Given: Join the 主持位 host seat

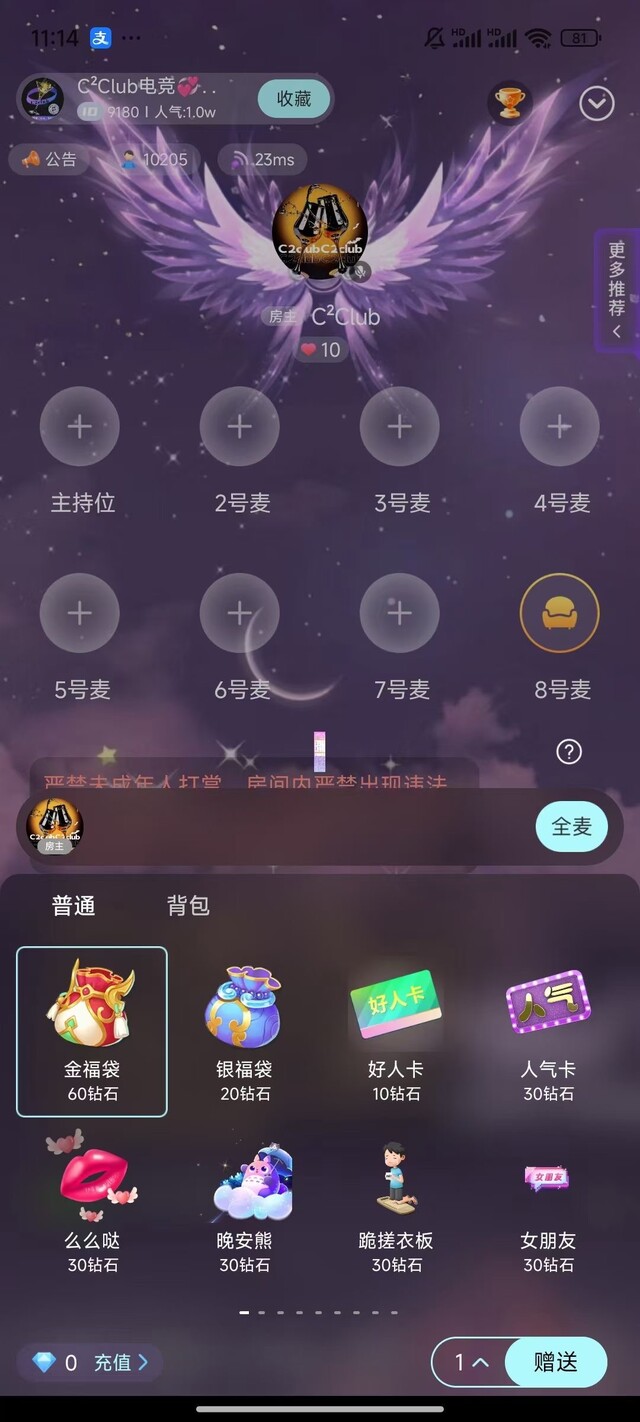Looking at the screenshot, I should point(80,427).
